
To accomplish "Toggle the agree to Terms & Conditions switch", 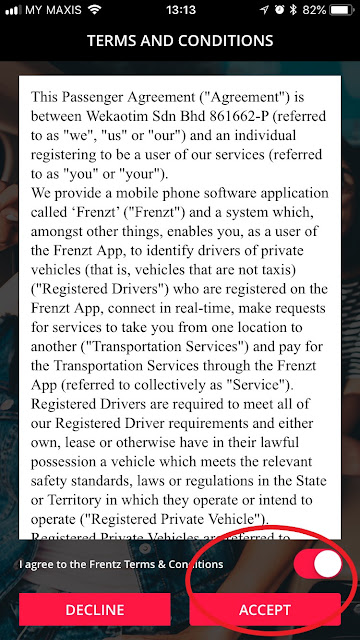I will click(318, 564).
